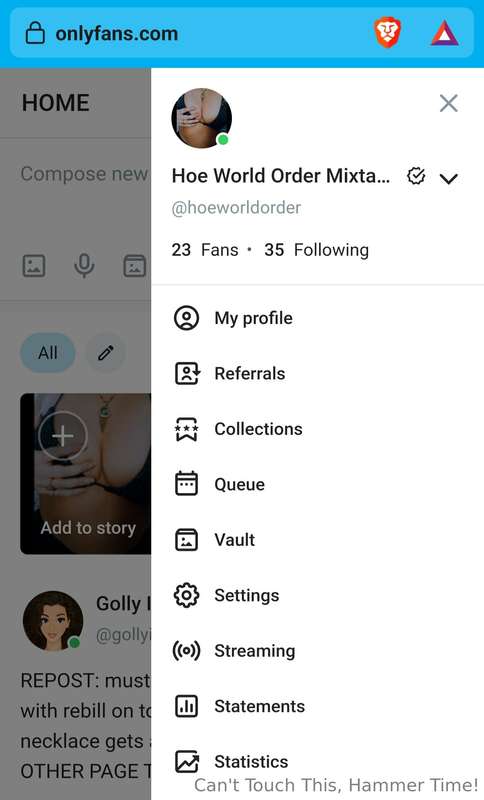This screenshot has height=800, width=484.
Task: Open My profile
Action: tap(317, 318)
